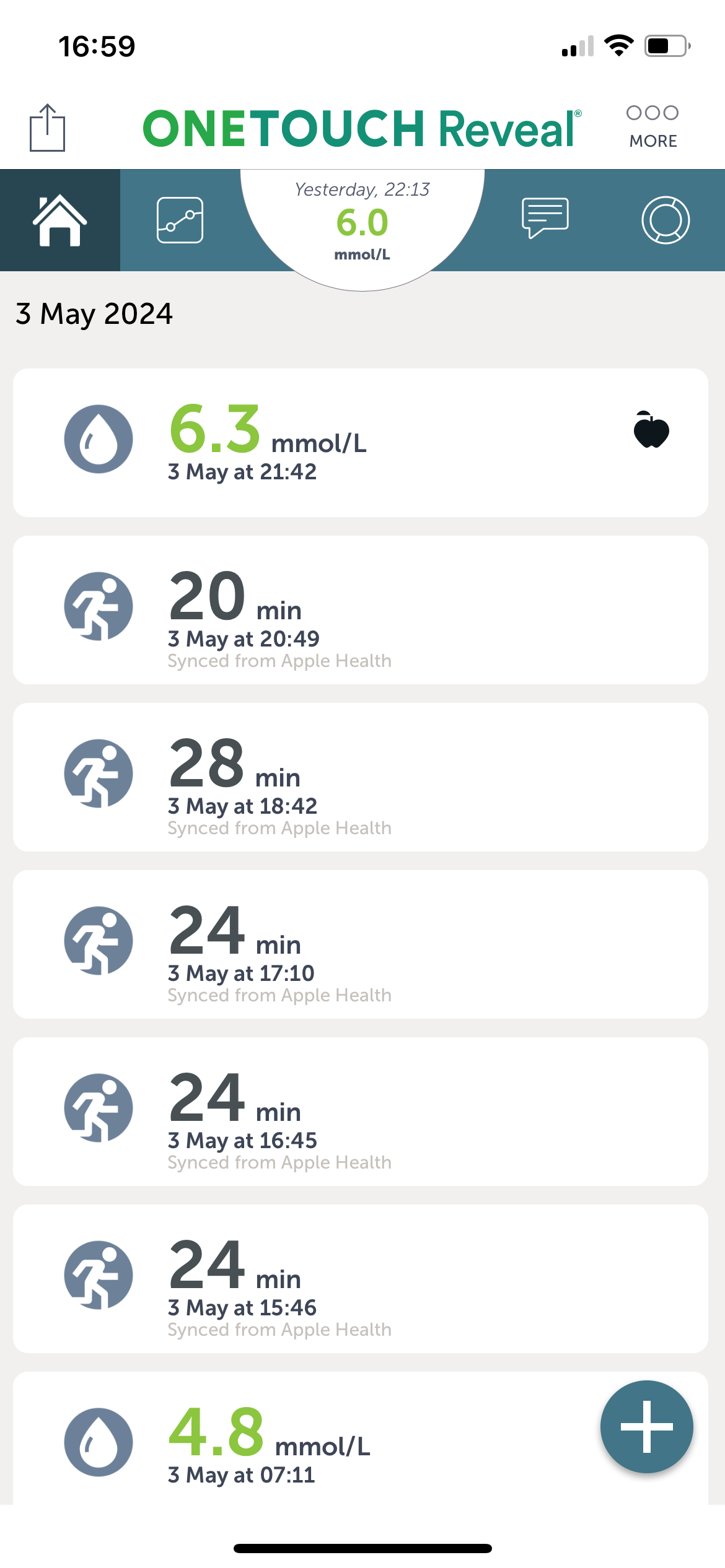
Task: Open the messages tab
Action: pyautogui.click(x=545, y=218)
